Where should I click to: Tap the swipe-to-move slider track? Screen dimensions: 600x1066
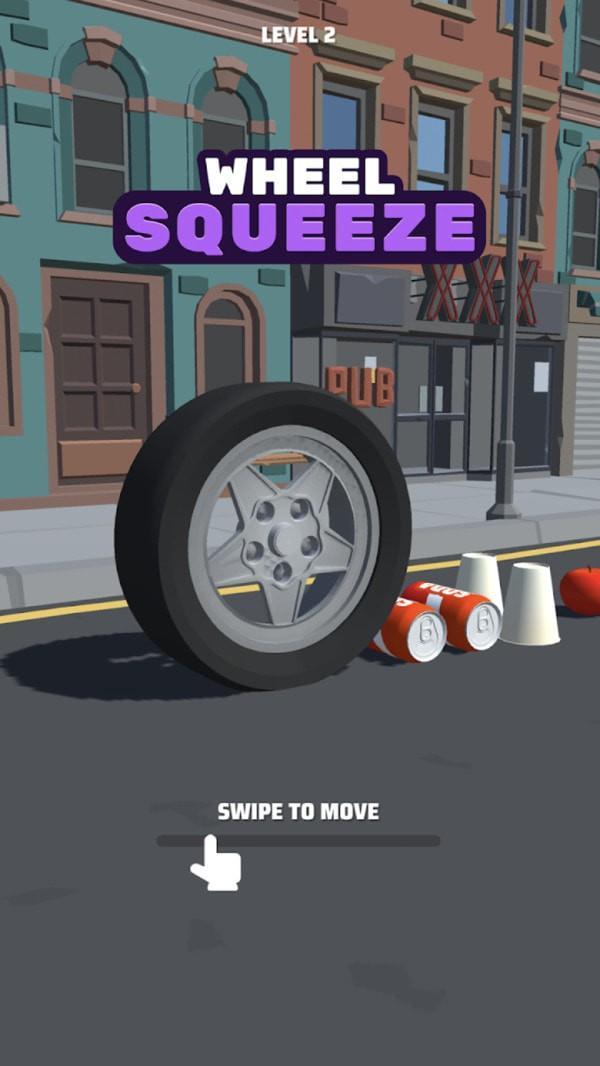click(x=298, y=841)
